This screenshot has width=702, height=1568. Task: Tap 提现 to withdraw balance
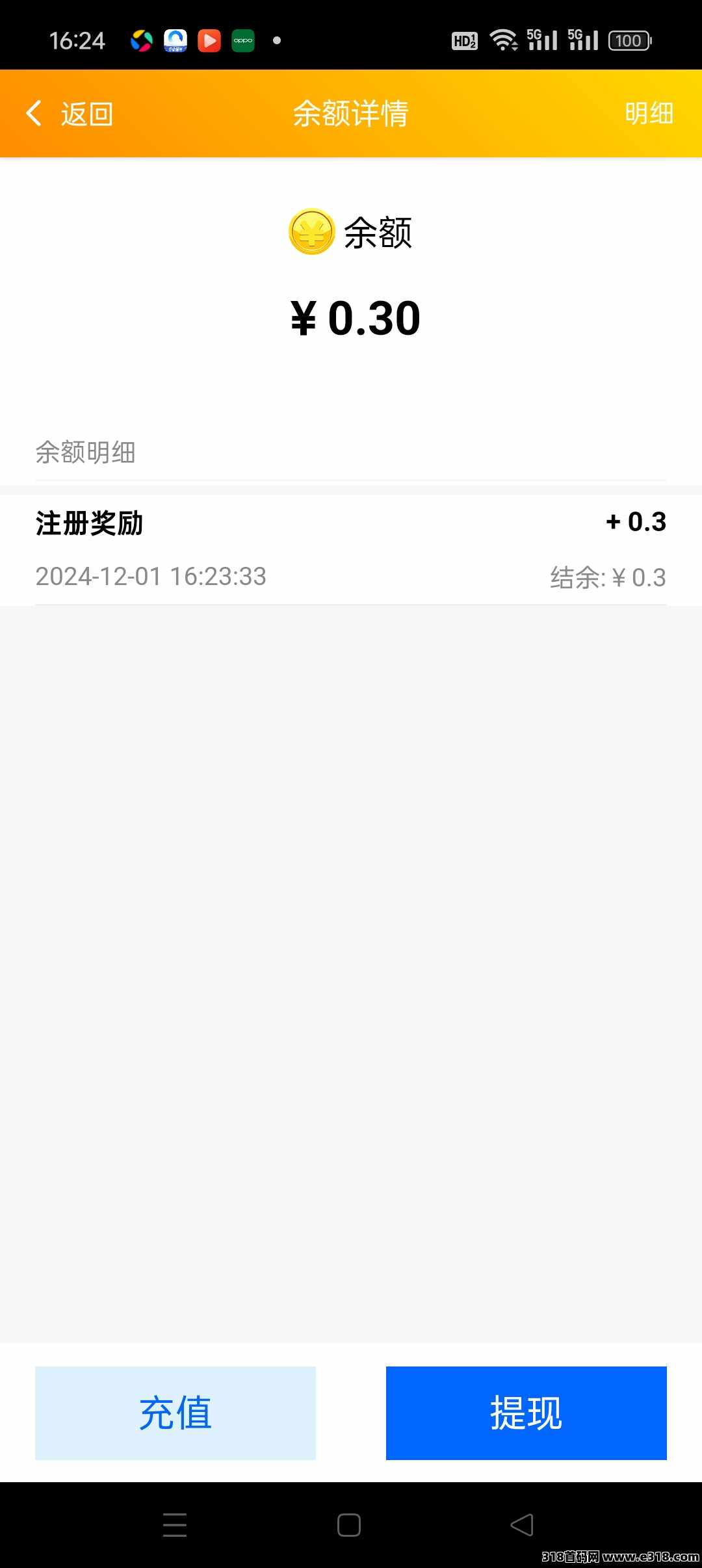pos(526,1413)
